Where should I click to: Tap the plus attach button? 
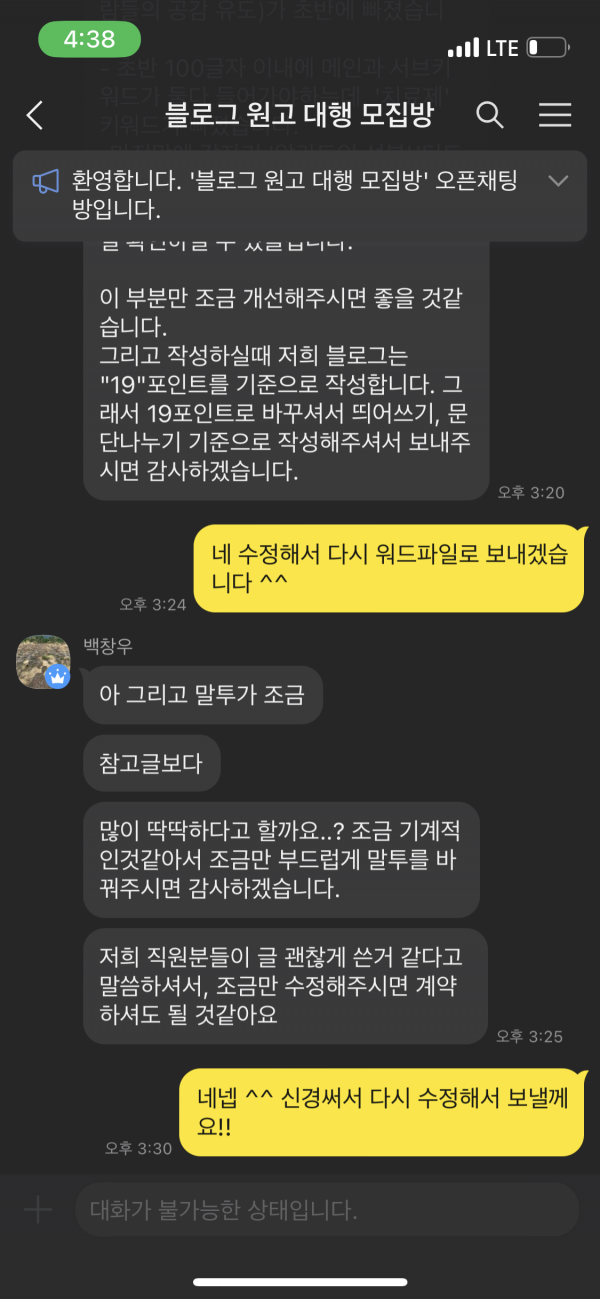(38, 1210)
